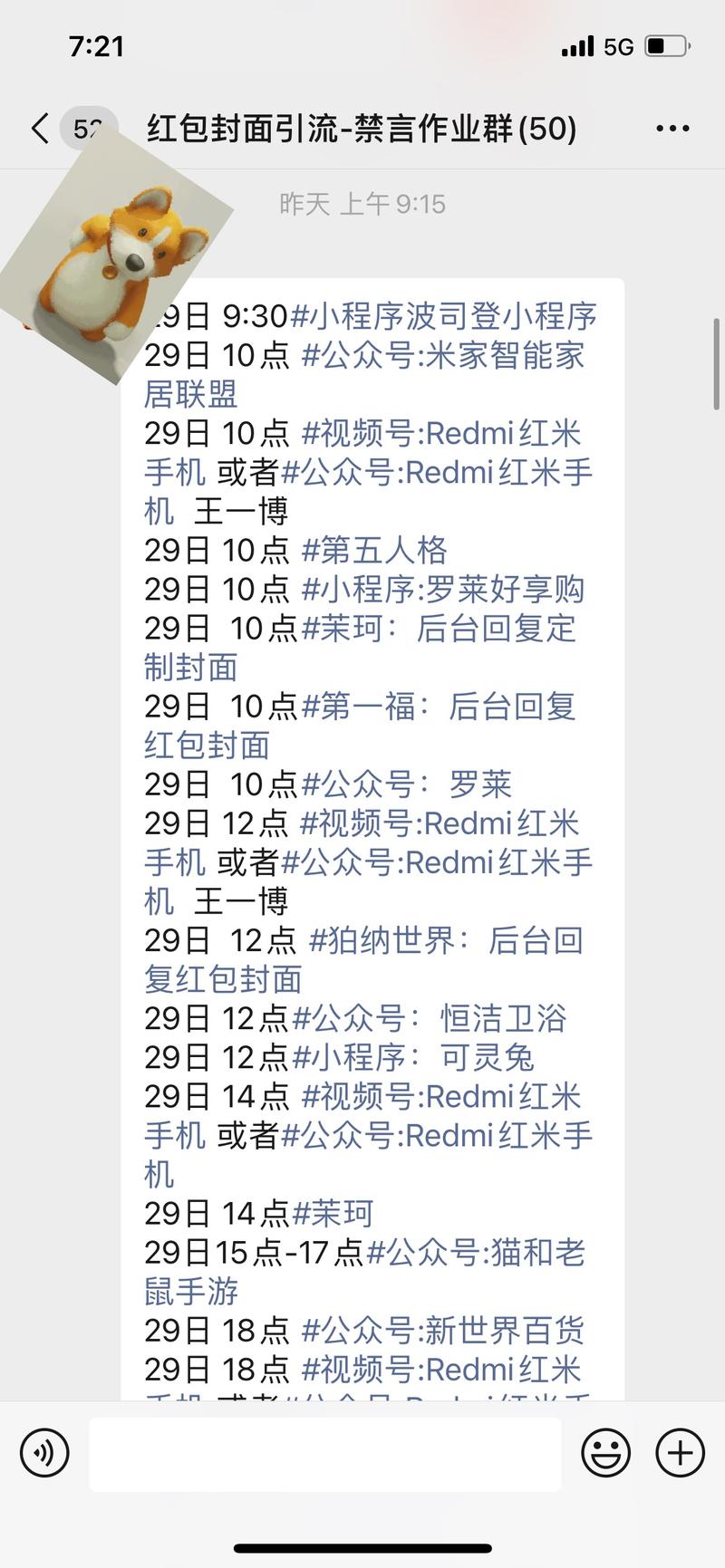This screenshot has width=725, height=1568.
Task: Open the #公众号：恒洁卫浴 link
Action: (433, 1018)
